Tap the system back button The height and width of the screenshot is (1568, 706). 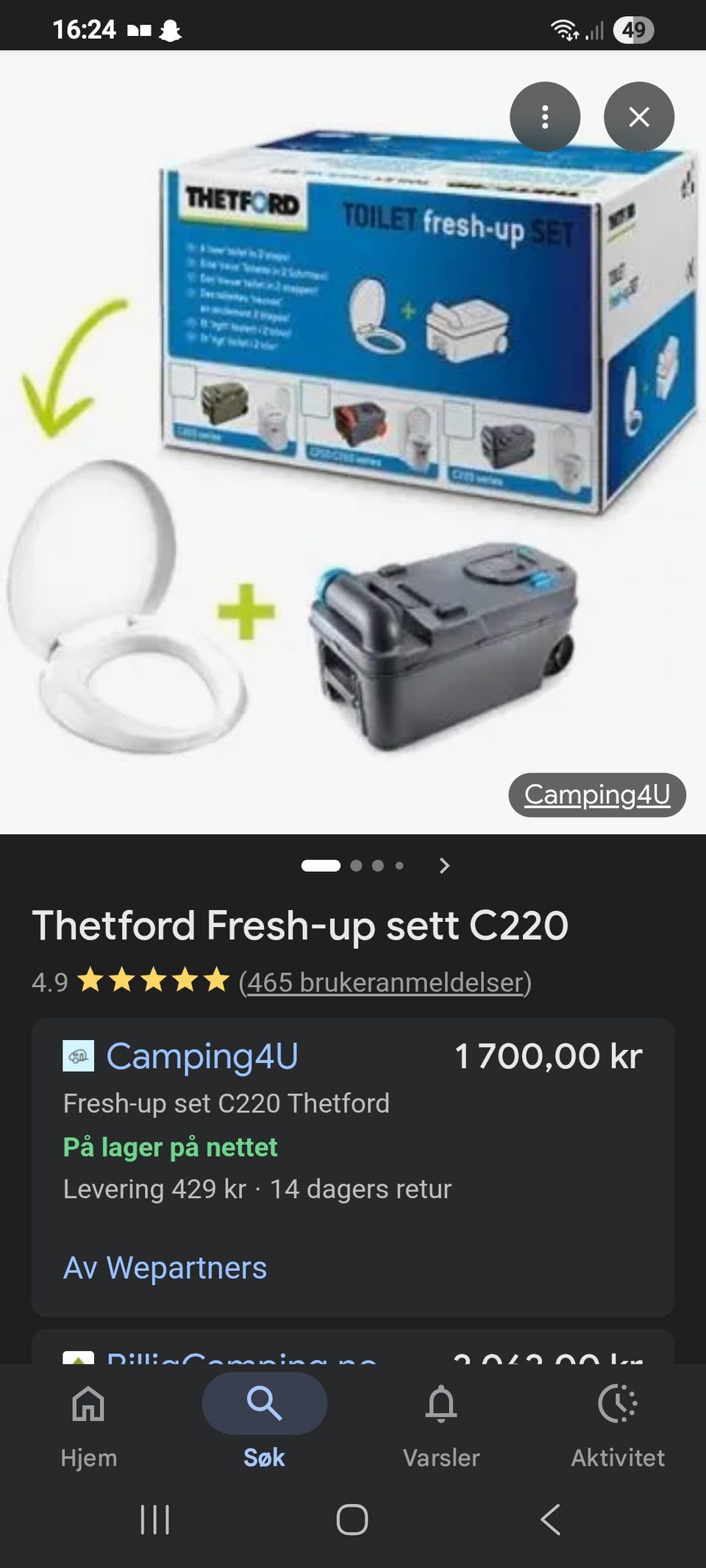550,1519
